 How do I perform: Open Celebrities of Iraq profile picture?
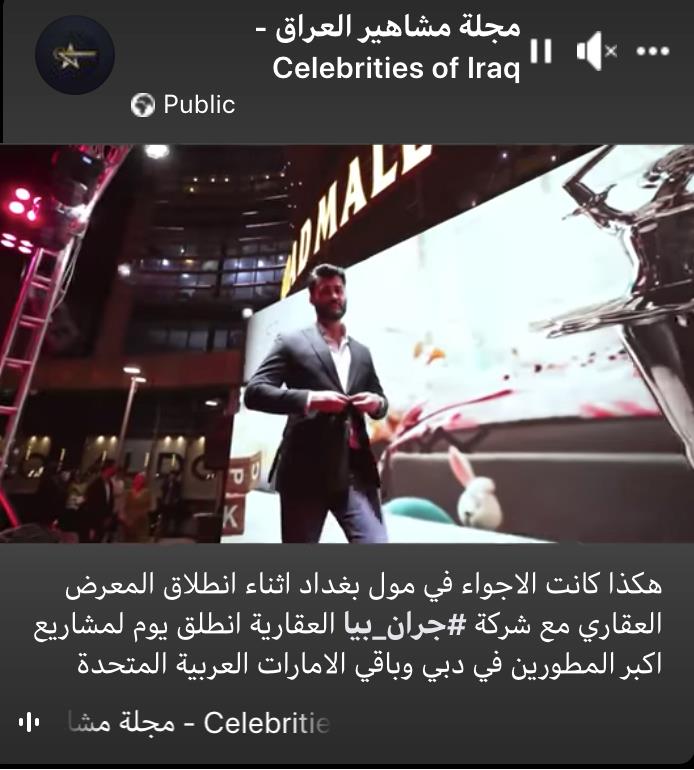click(74, 55)
